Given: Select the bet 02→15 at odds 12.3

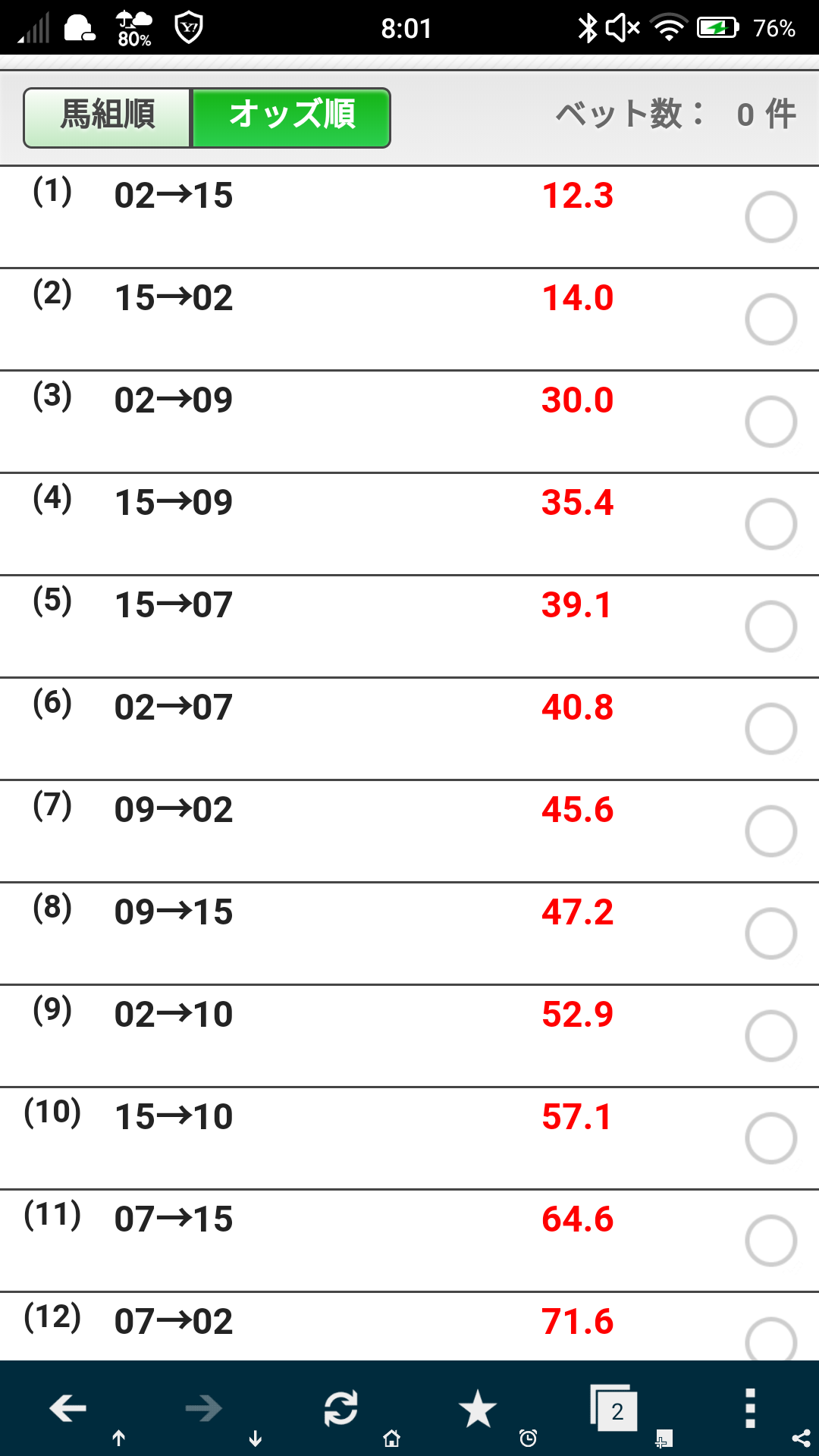Looking at the screenshot, I should click(770, 218).
